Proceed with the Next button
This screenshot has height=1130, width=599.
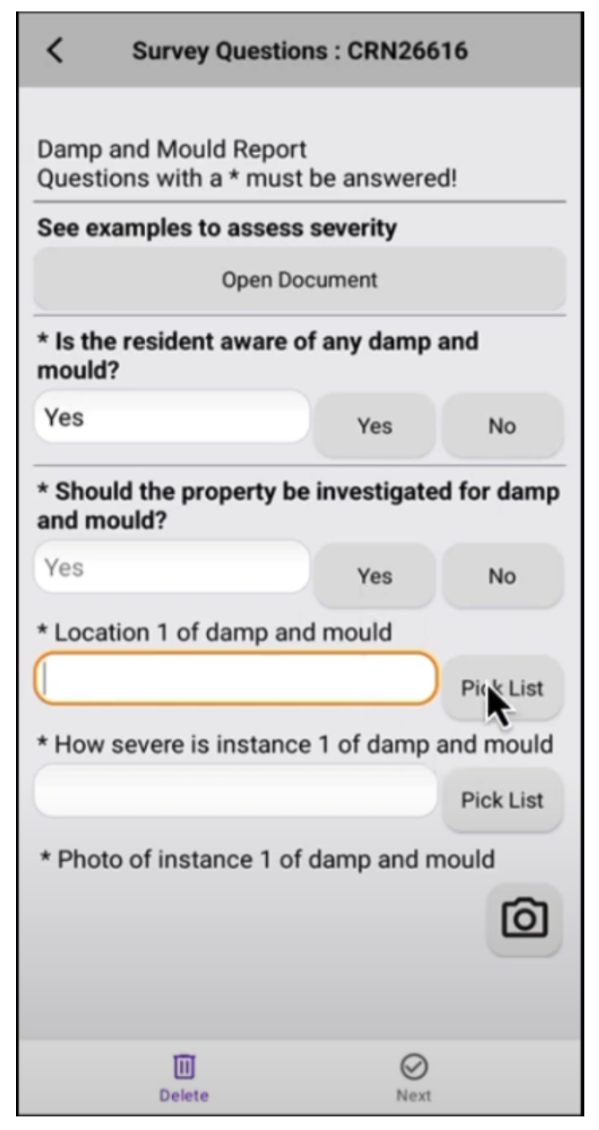click(x=414, y=1078)
